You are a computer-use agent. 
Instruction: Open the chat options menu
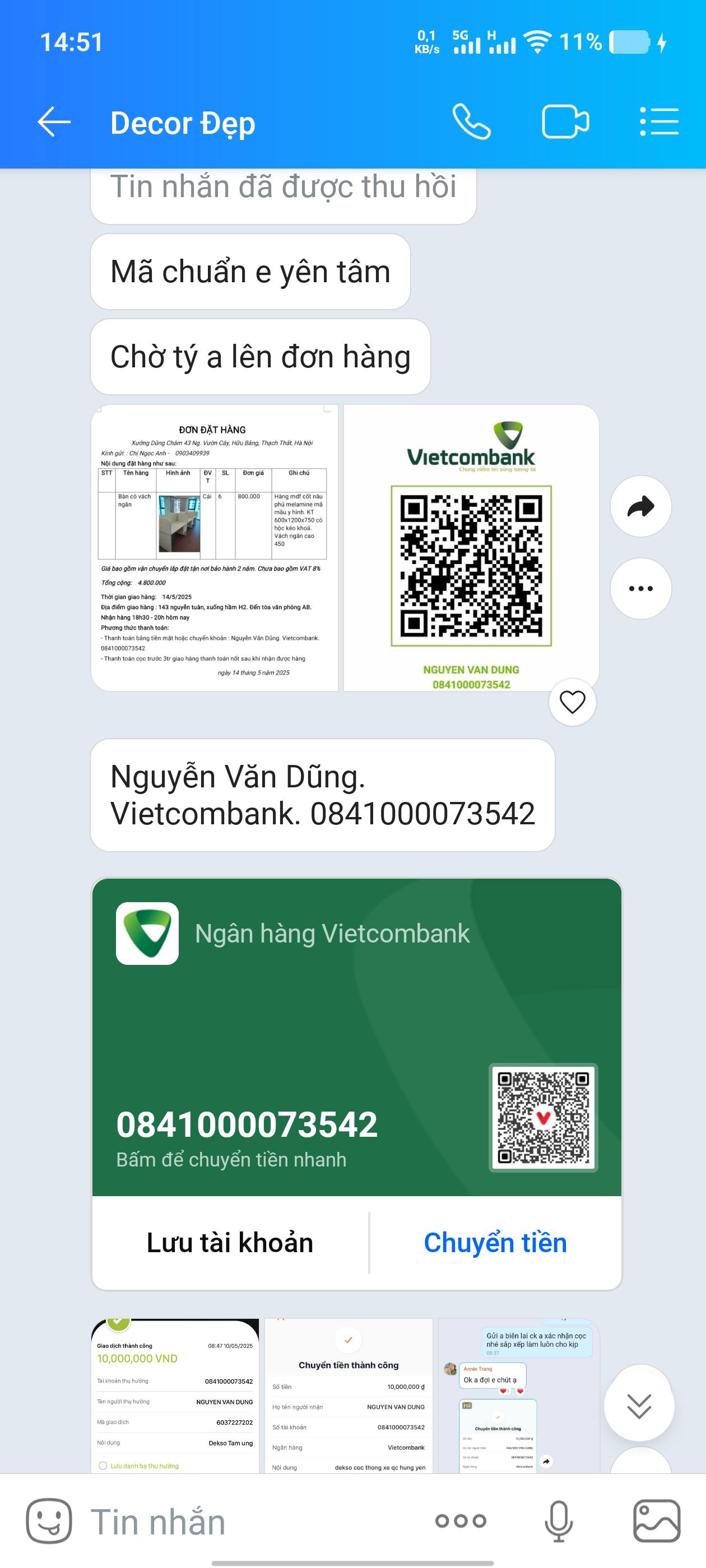click(659, 122)
